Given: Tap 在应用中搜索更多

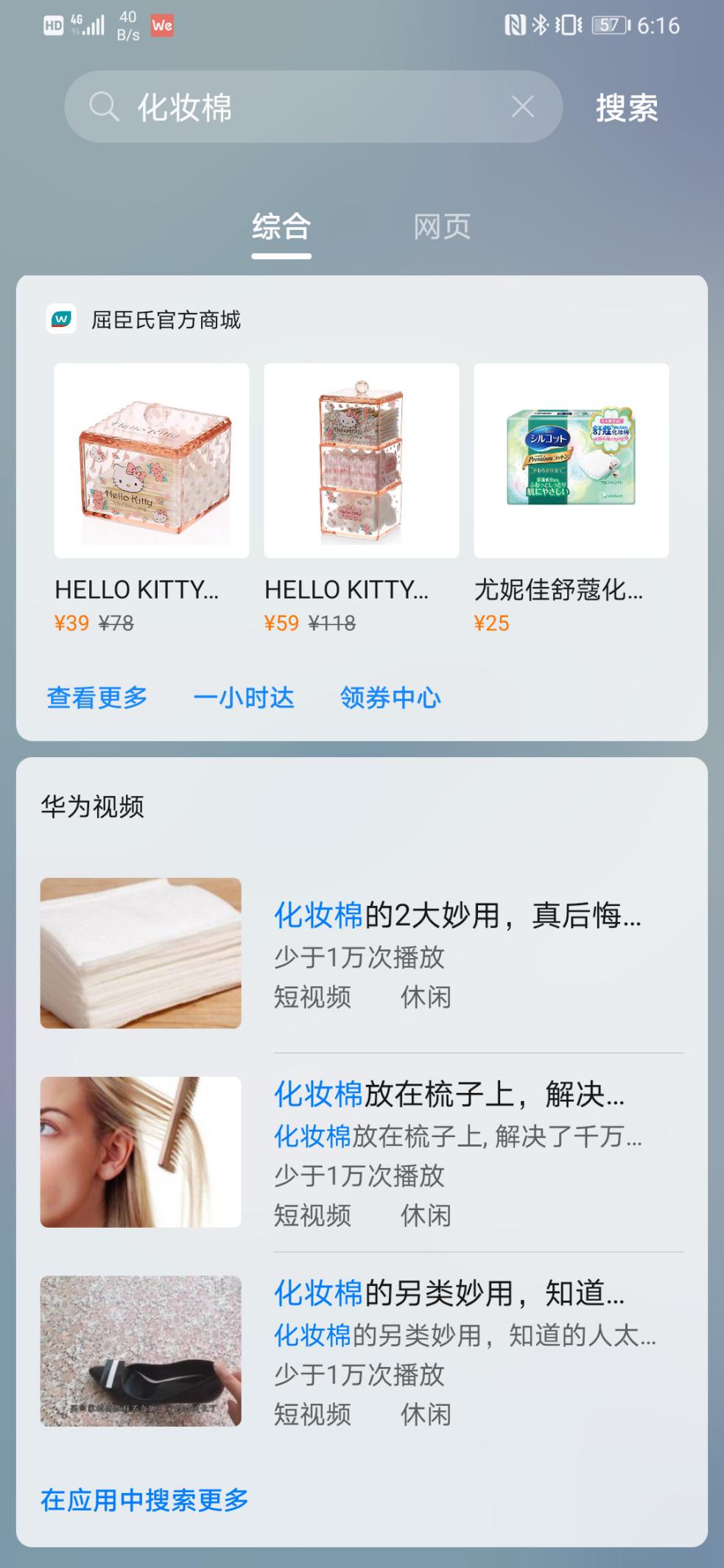Looking at the screenshot, I should click(x=145, y=1500).
